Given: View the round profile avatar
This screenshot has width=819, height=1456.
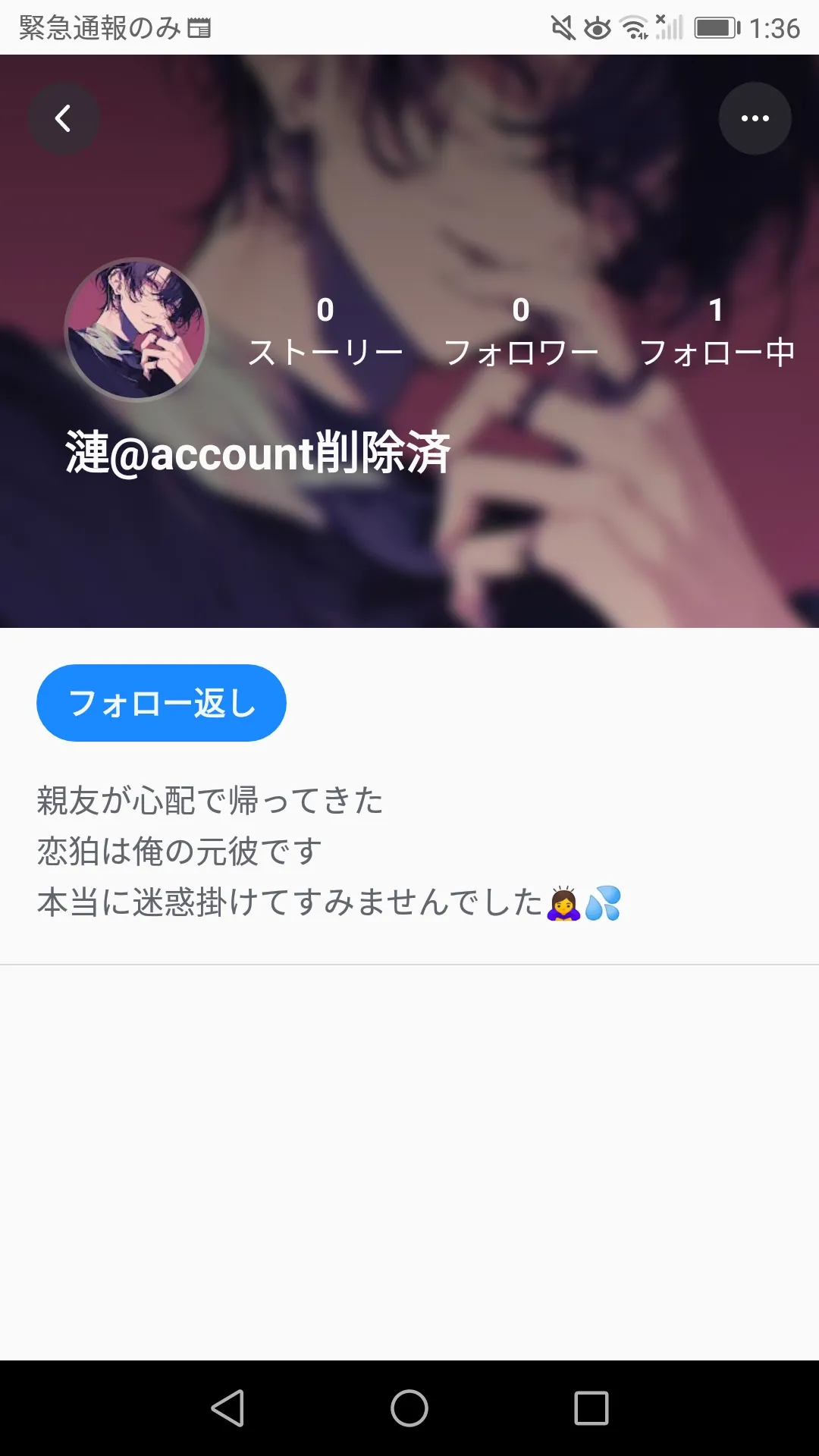Looking at the screenshot, I should [x=136, y=330].
